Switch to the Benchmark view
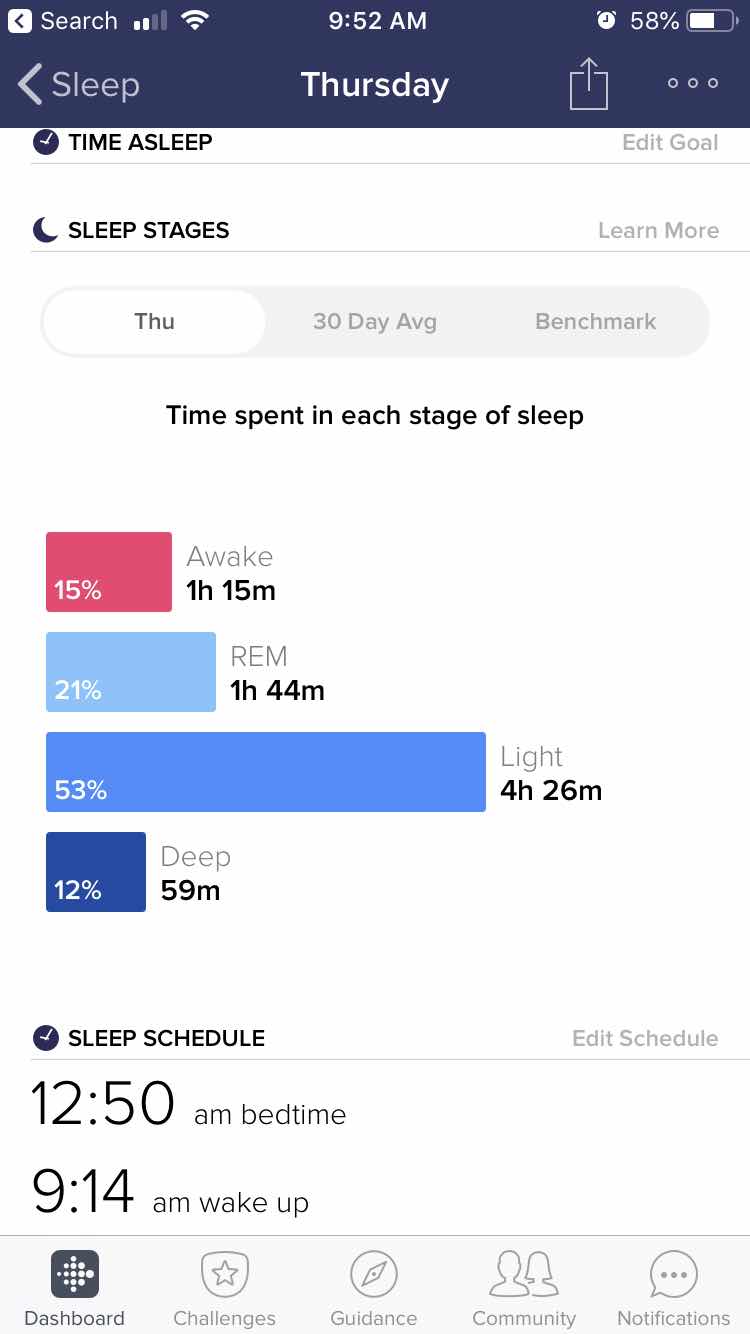Viewport: 750px width, 1334px height. tap(596, 322)
